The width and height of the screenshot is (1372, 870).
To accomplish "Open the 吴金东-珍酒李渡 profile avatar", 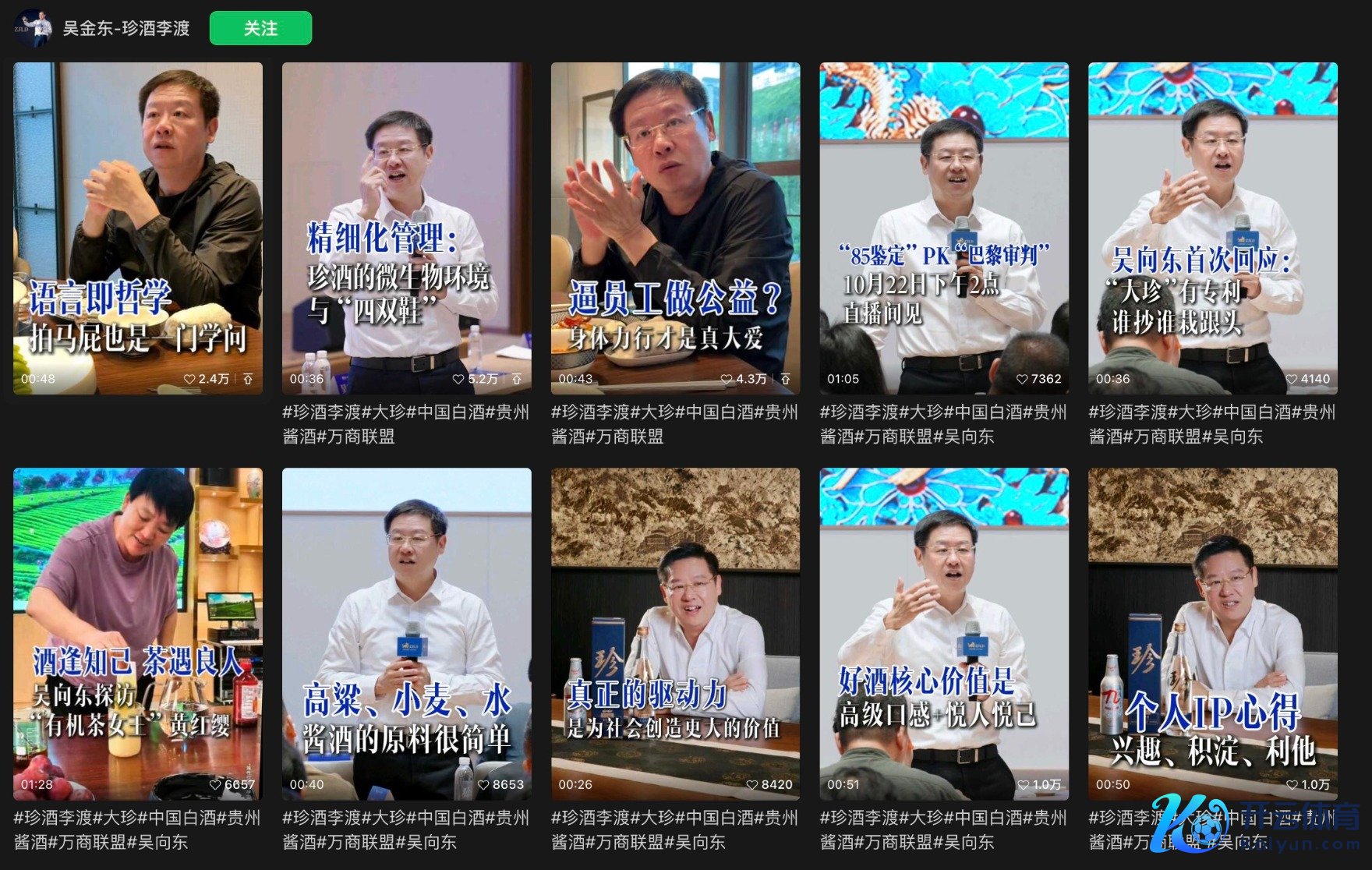I will pos(33,28).
